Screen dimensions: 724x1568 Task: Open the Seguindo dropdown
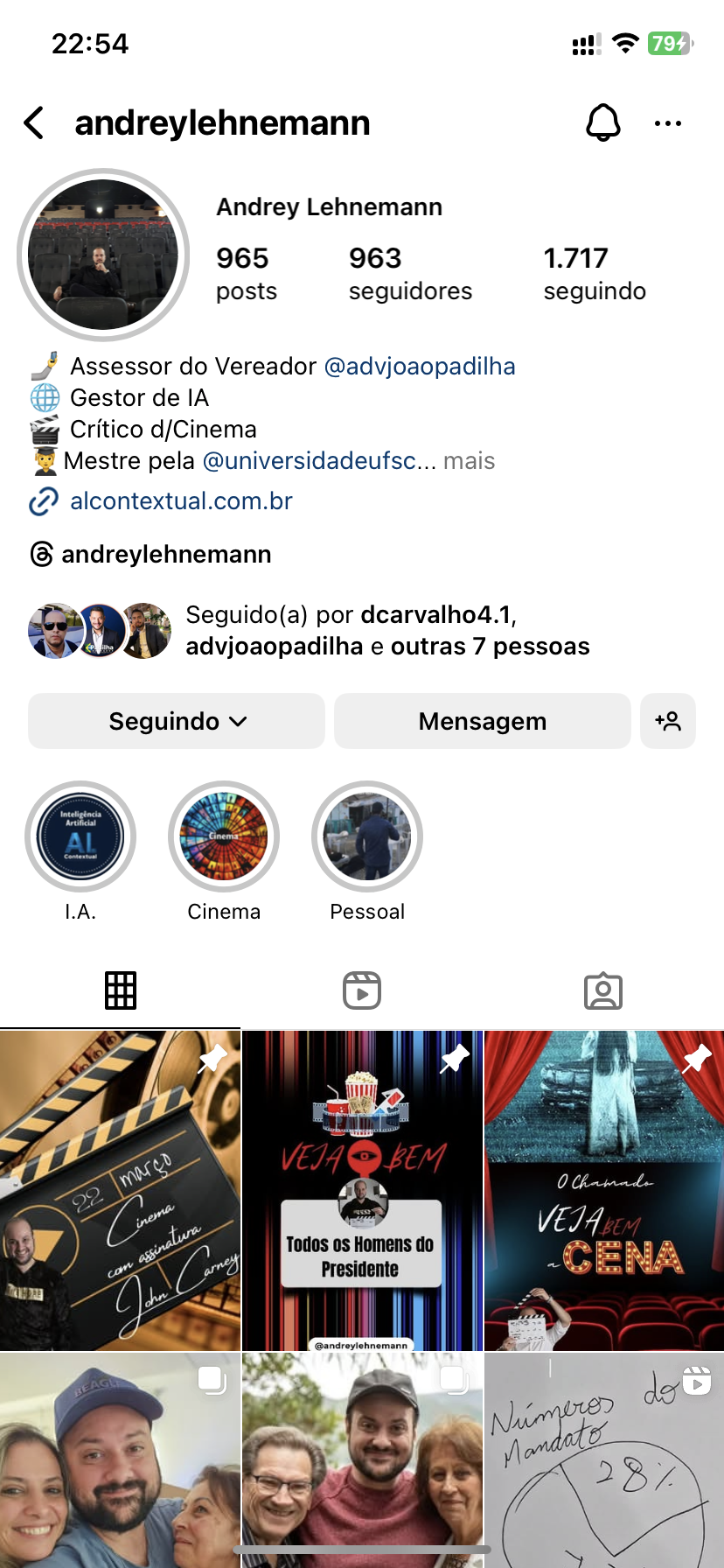(177, 721)
